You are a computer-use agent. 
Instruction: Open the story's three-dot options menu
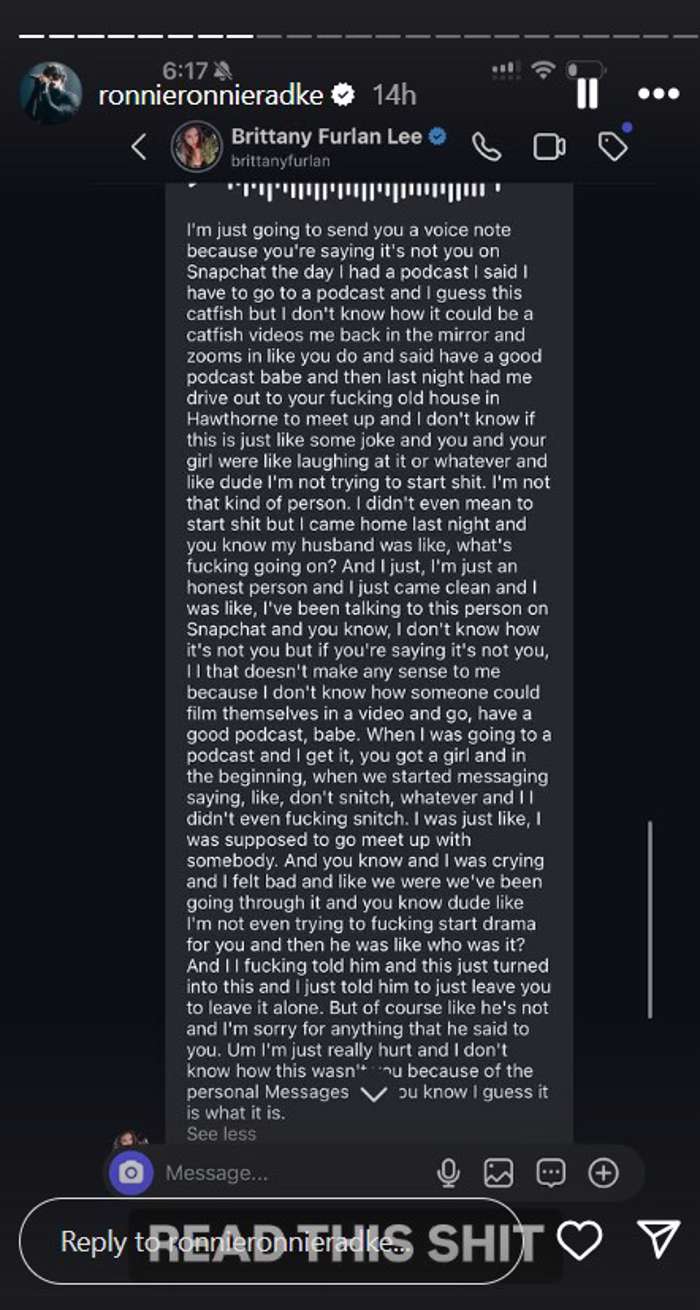[657, 94]
